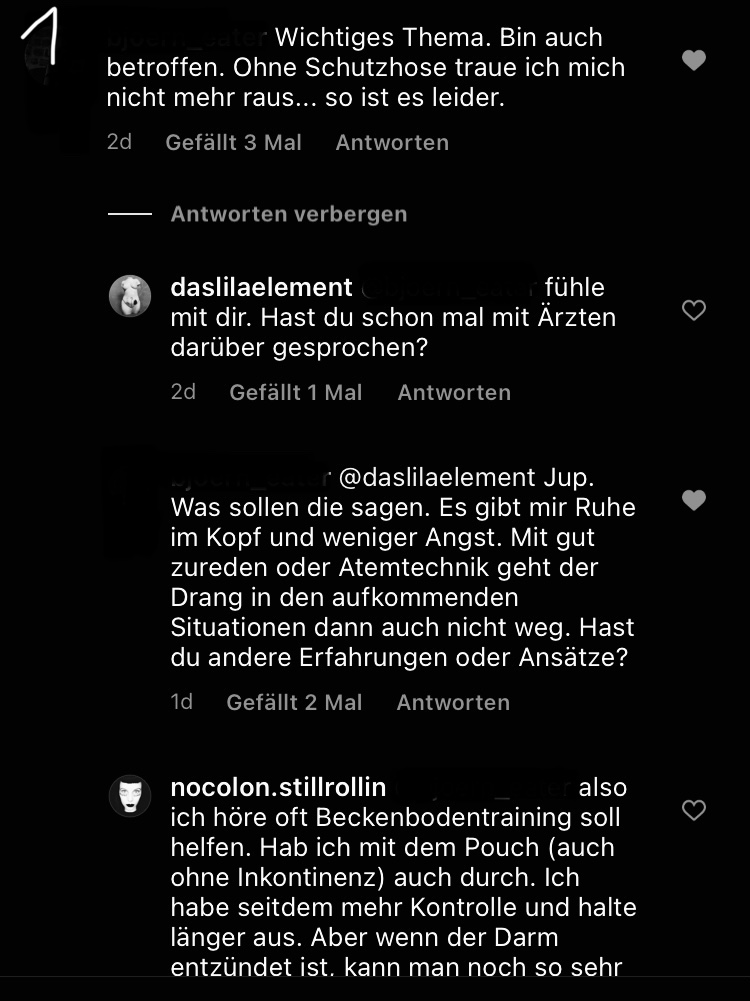Reply to daslilaelement's comment

point(454,393)
